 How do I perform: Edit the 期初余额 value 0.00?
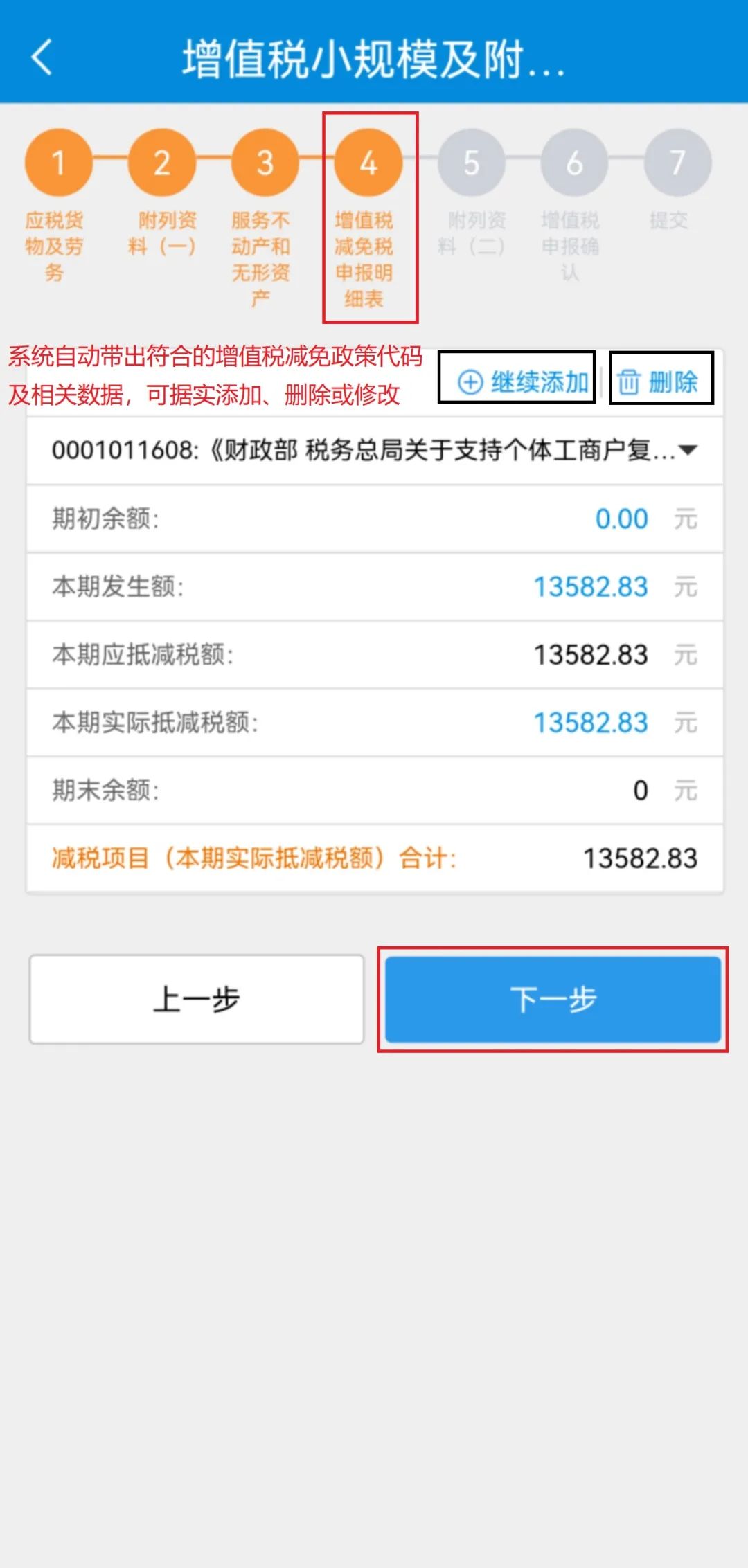click(621, 519)
